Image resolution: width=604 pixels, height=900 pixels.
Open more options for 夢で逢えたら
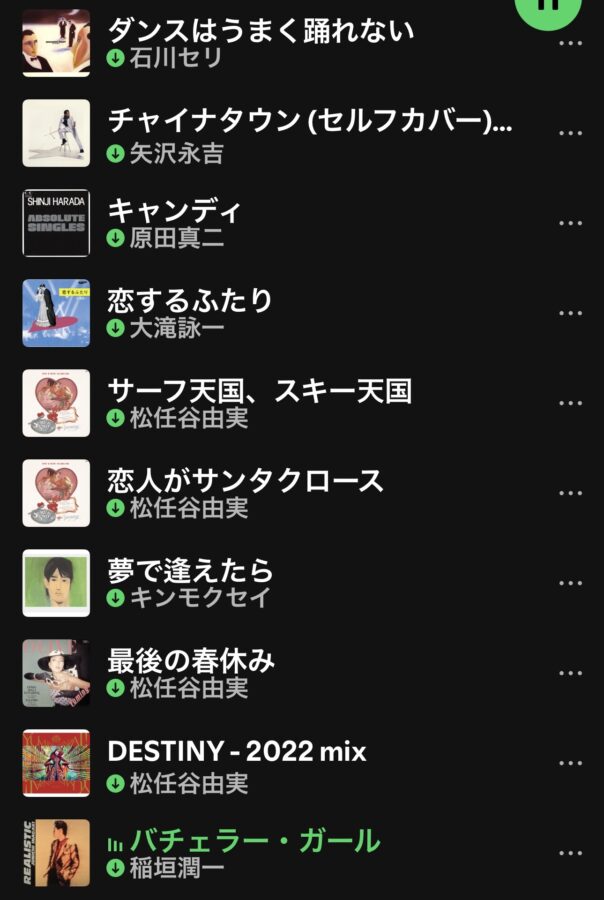tap(571, 583)
